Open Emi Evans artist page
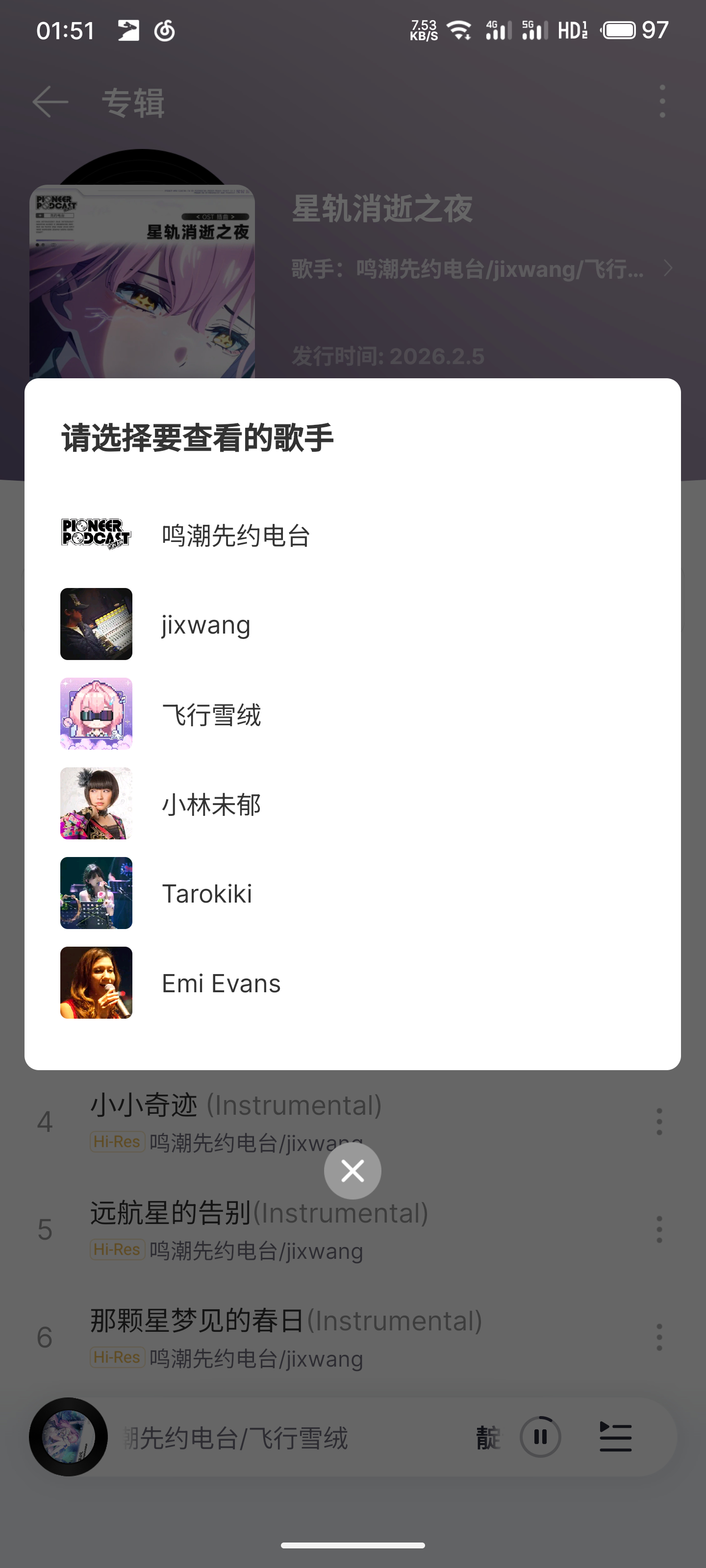 tap(221, 982)
